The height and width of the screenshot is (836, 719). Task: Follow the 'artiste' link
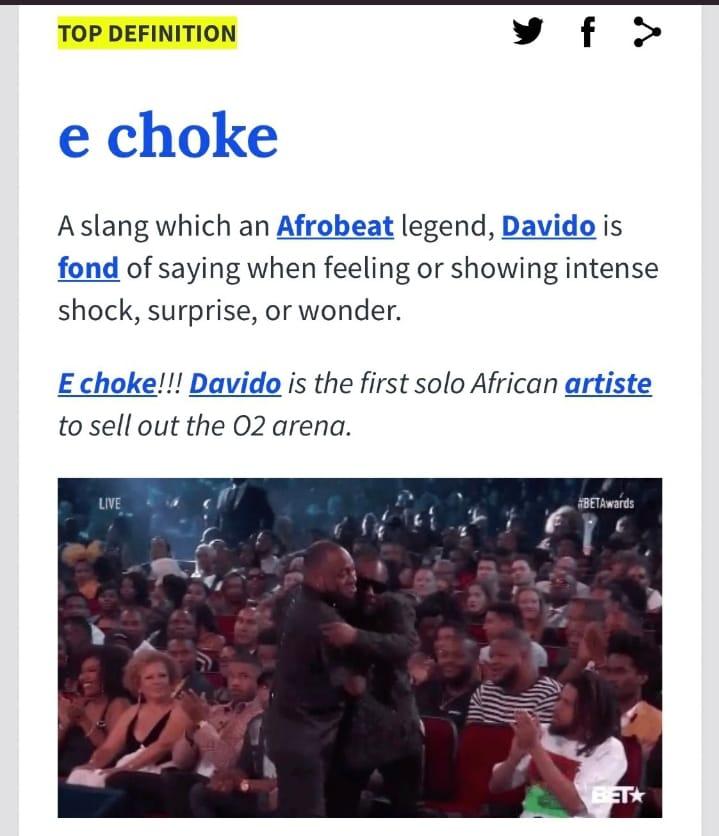click(x=608, y=383)
